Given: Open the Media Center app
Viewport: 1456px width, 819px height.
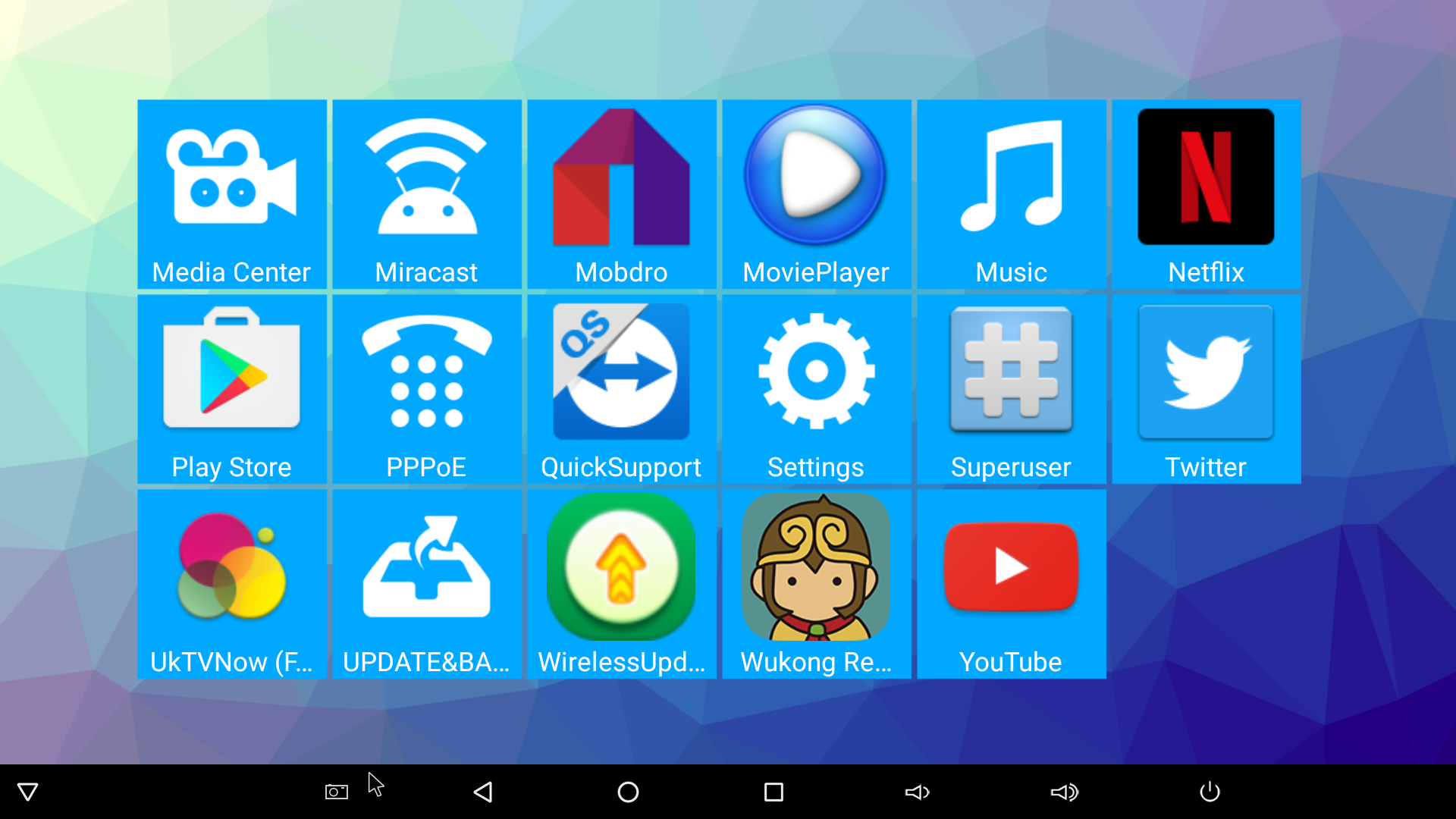Looking at the screenshot, I should tap(231, 193).
